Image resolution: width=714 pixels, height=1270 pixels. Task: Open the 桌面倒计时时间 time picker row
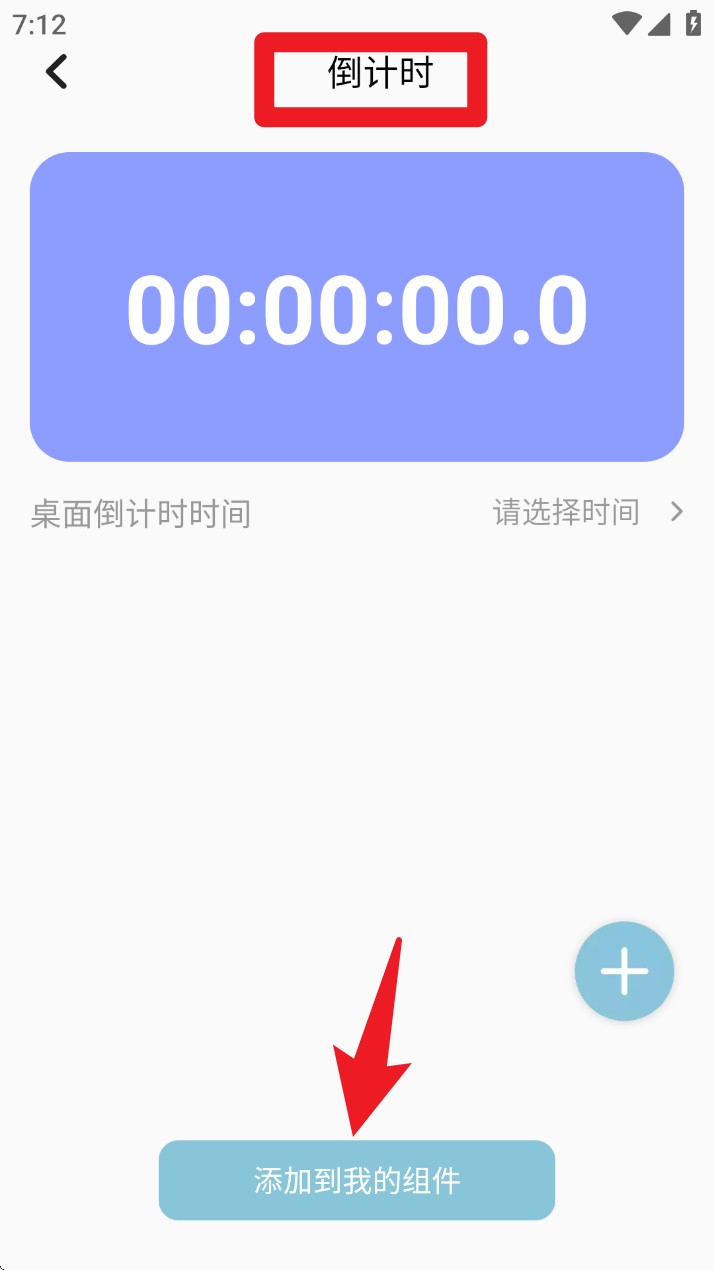coord(357,513)
